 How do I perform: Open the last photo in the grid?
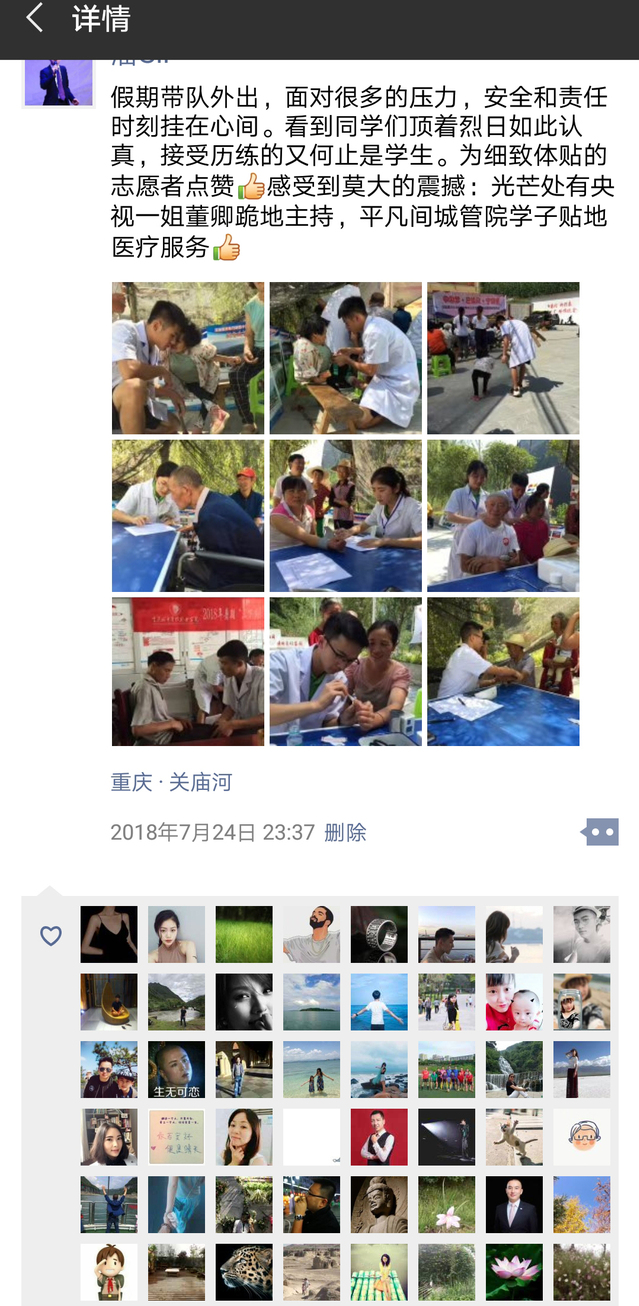point(503,672)
